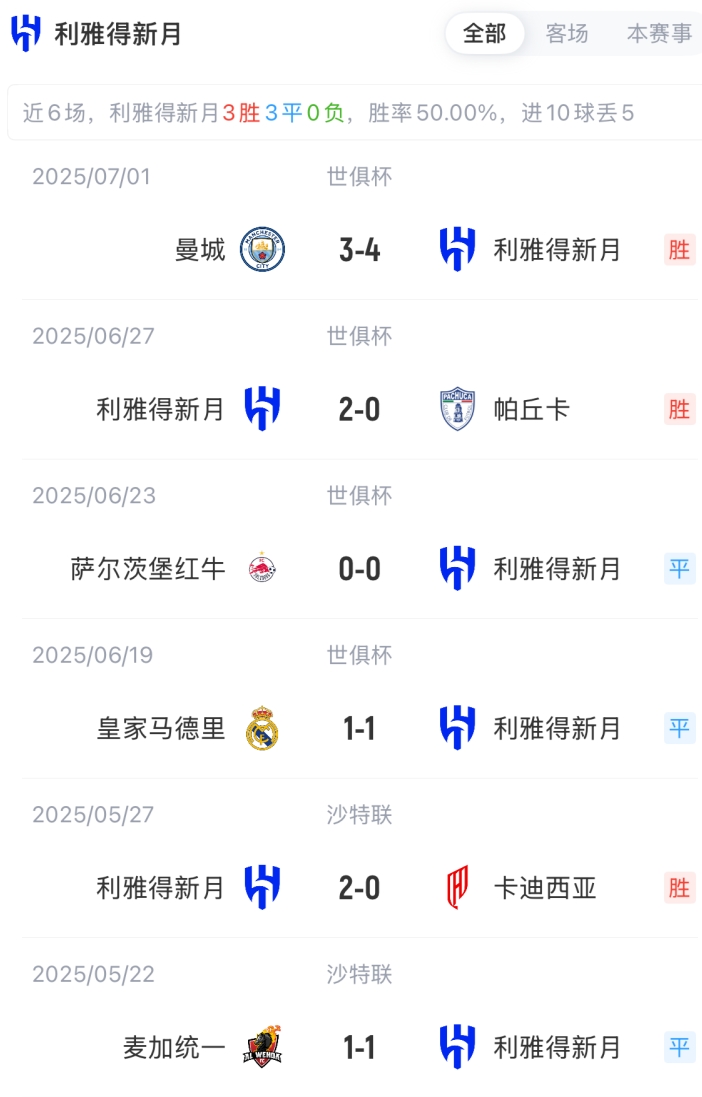Image resolution: width=702 pixels, height=1097 pixels.
Task: Switch to the 本赛事 tab
Action: (659, 34)
